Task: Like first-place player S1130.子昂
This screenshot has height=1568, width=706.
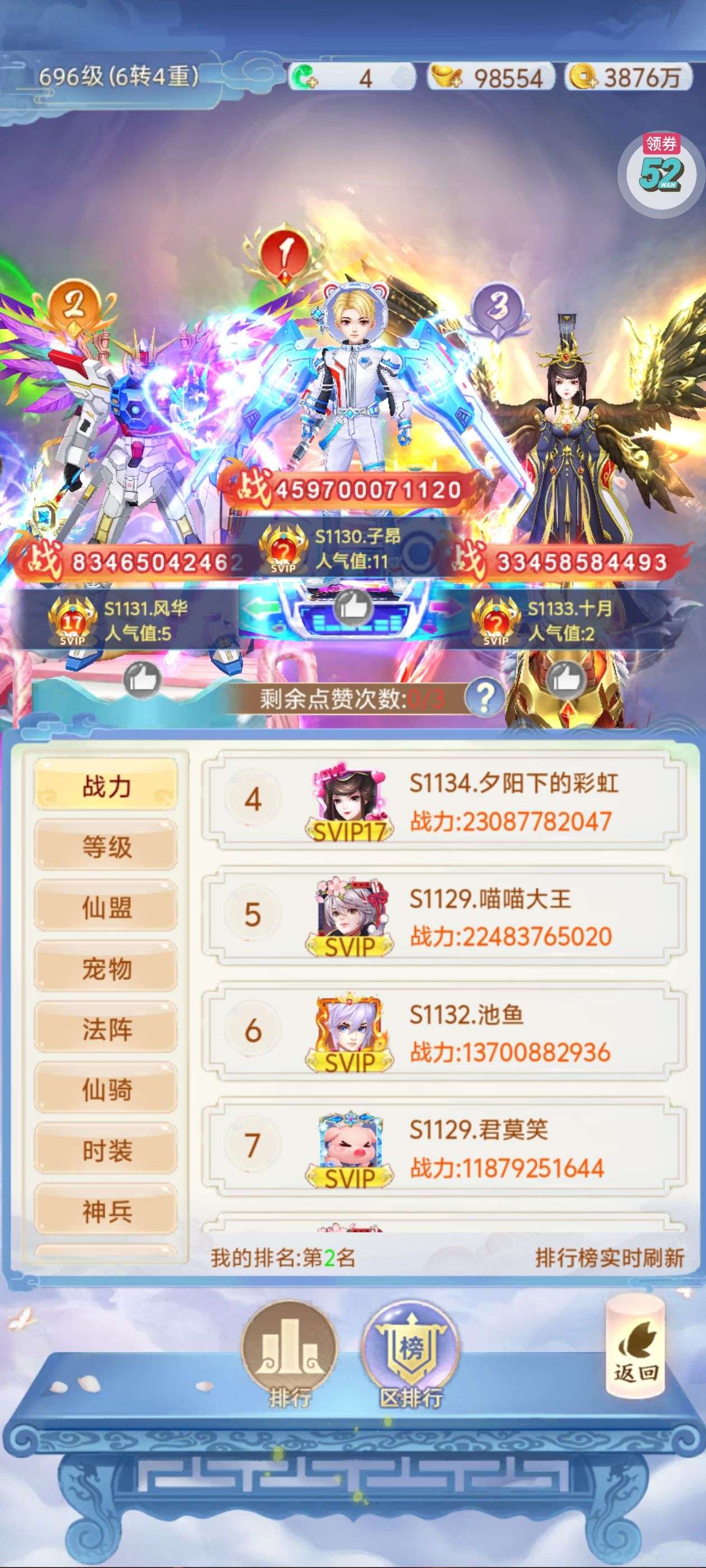Action: 354,608
